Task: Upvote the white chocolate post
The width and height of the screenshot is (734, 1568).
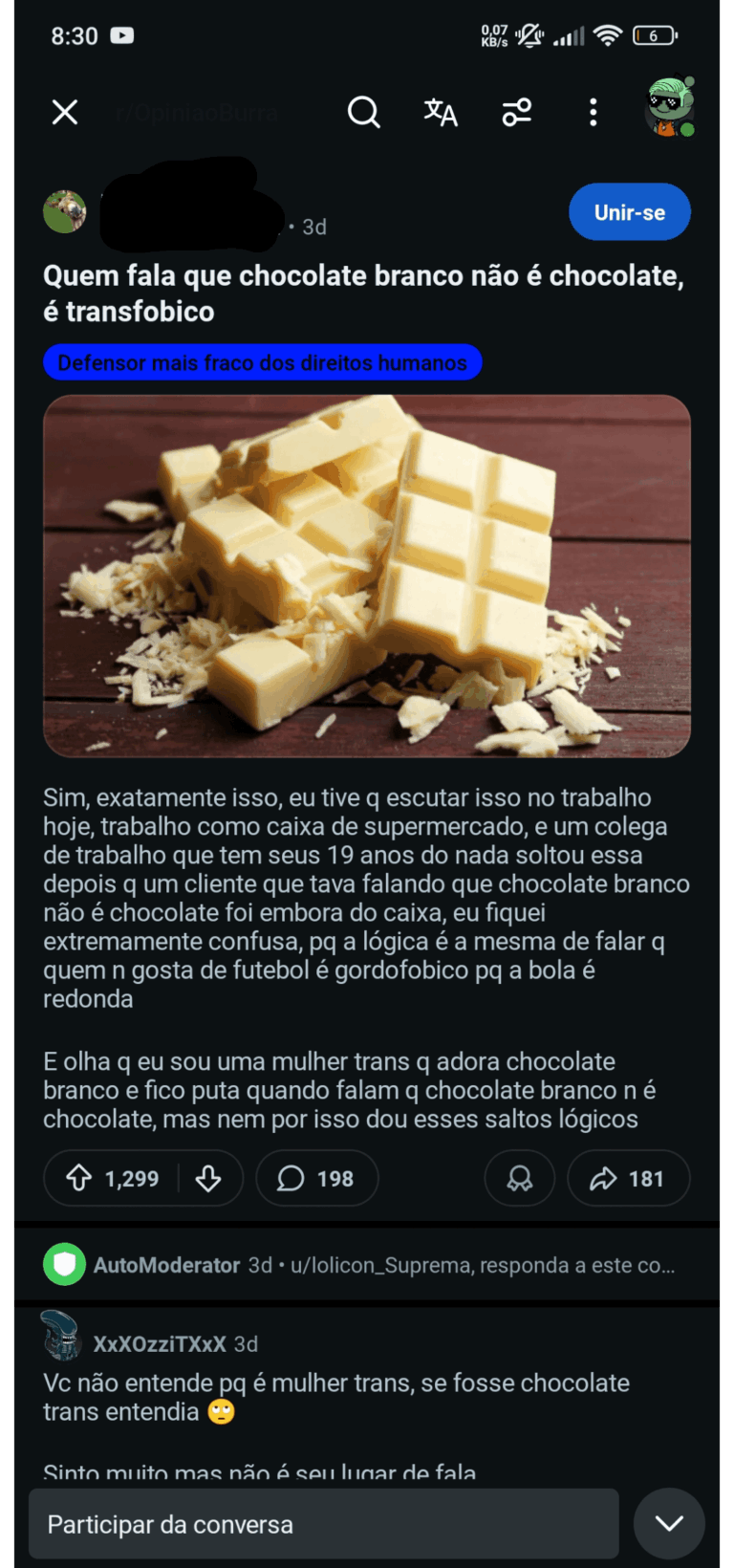Action: click(x=79, y=1179)
